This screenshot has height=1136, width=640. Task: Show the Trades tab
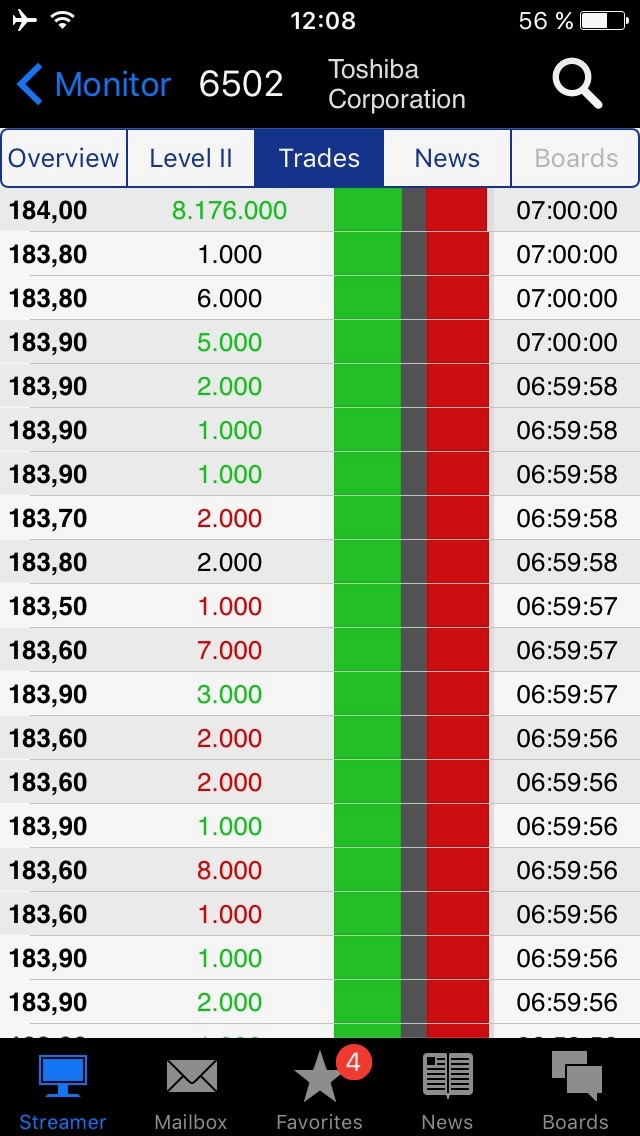coord(319,158)
